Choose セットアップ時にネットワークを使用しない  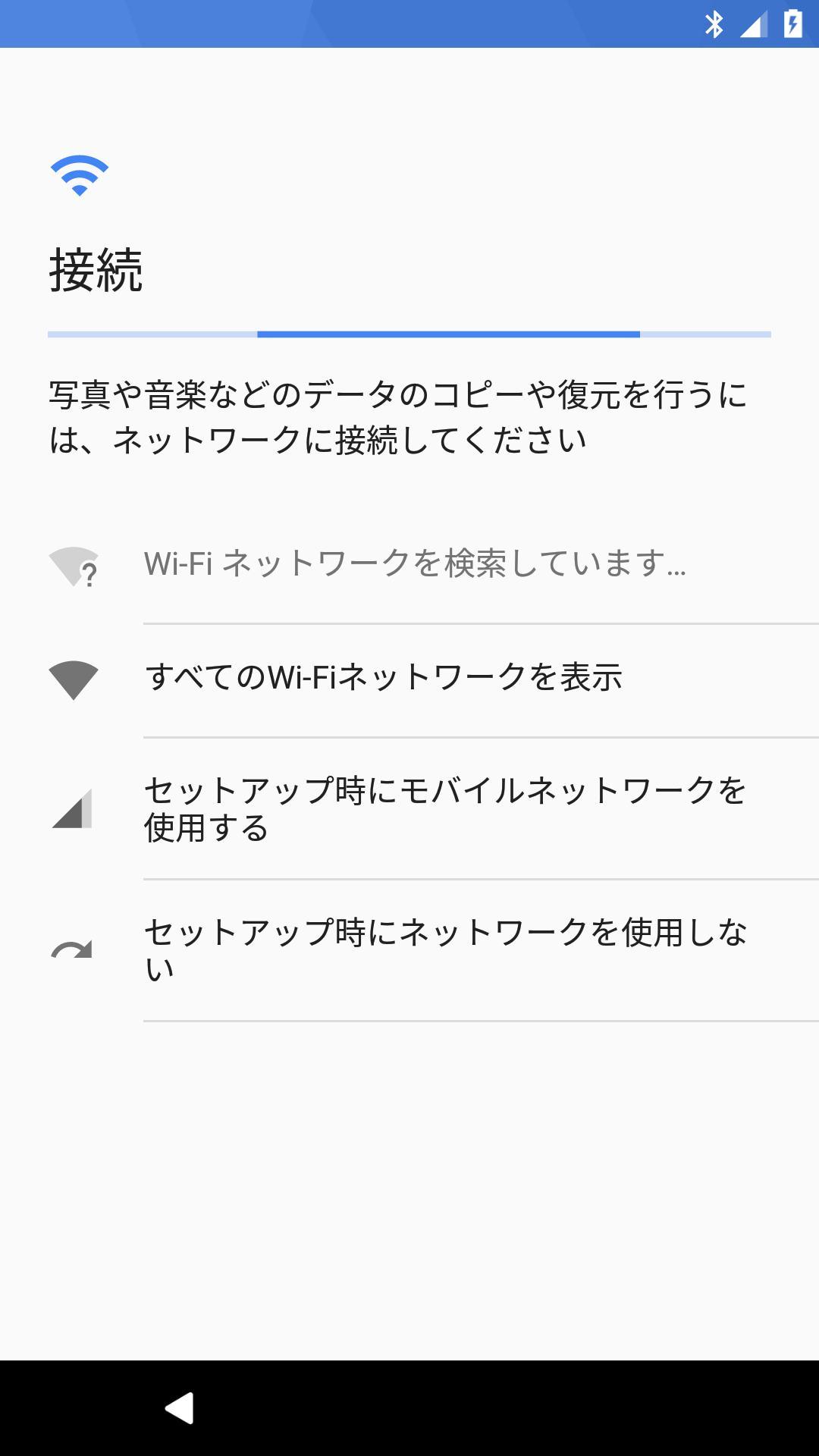click(409, 950)
